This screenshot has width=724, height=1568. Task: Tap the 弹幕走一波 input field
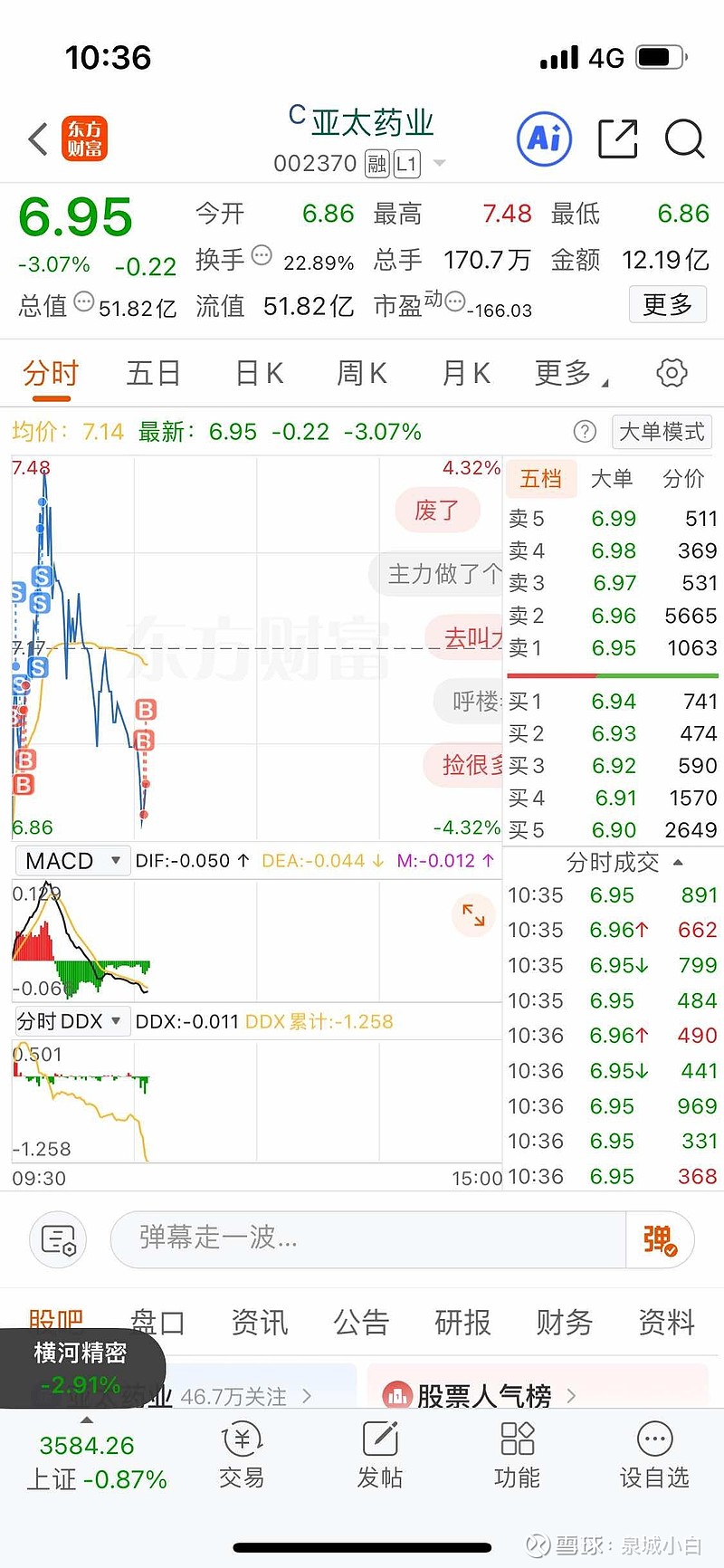click(368, 1238)
